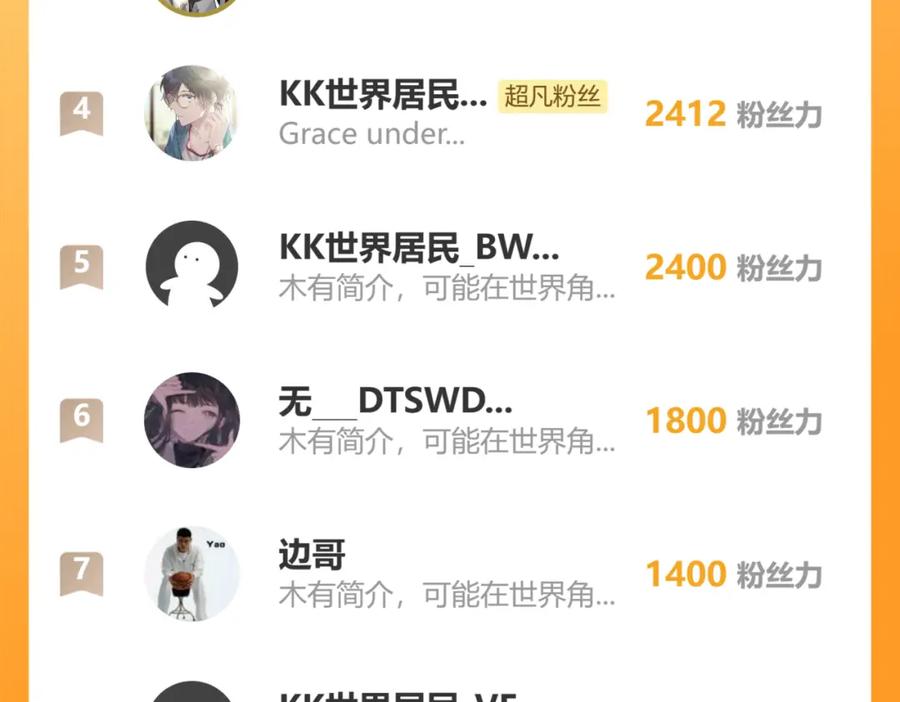View the profile of 无___DTSWD...
The image size is (900, 702).
(449, 420)
